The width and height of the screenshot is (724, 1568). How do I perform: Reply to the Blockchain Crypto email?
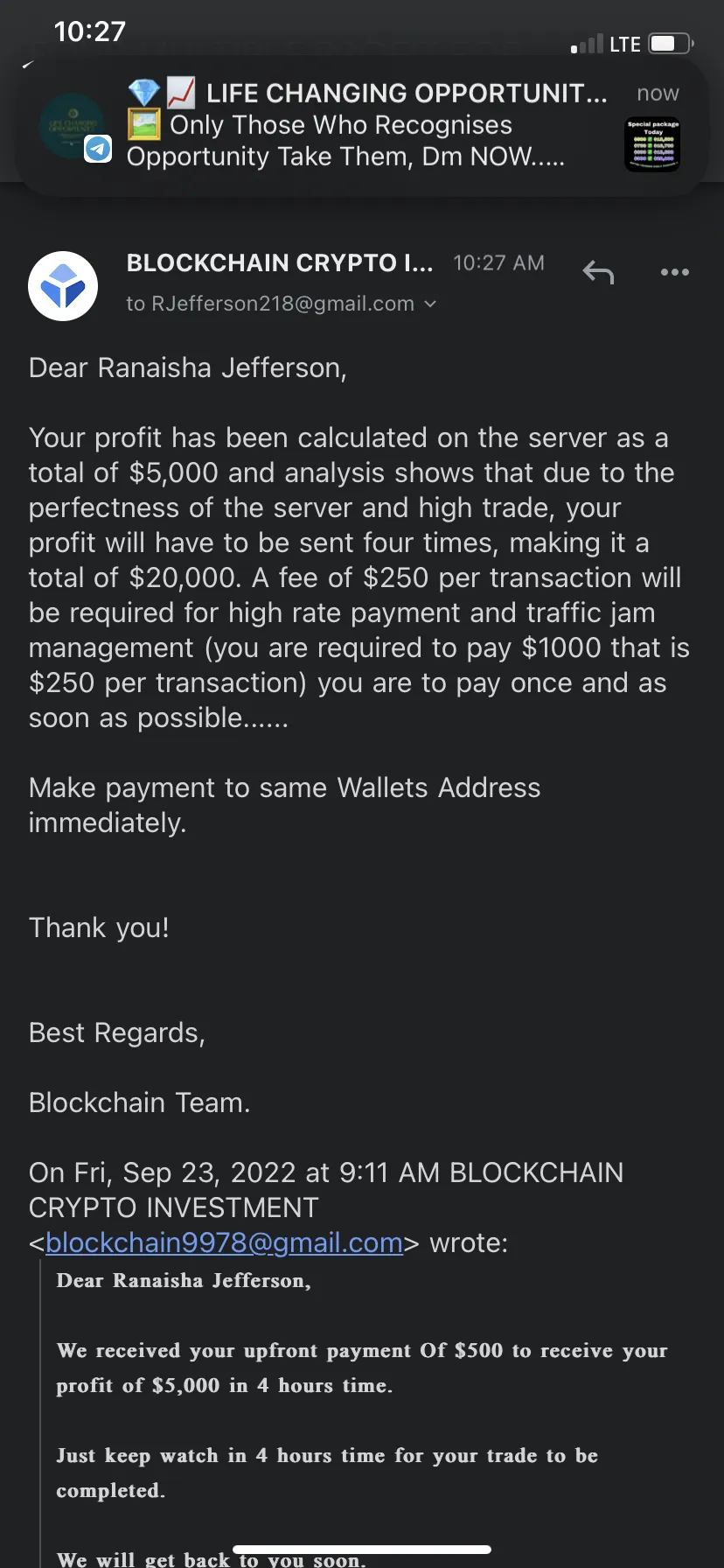pyautogui.click(x=598, y=273)
